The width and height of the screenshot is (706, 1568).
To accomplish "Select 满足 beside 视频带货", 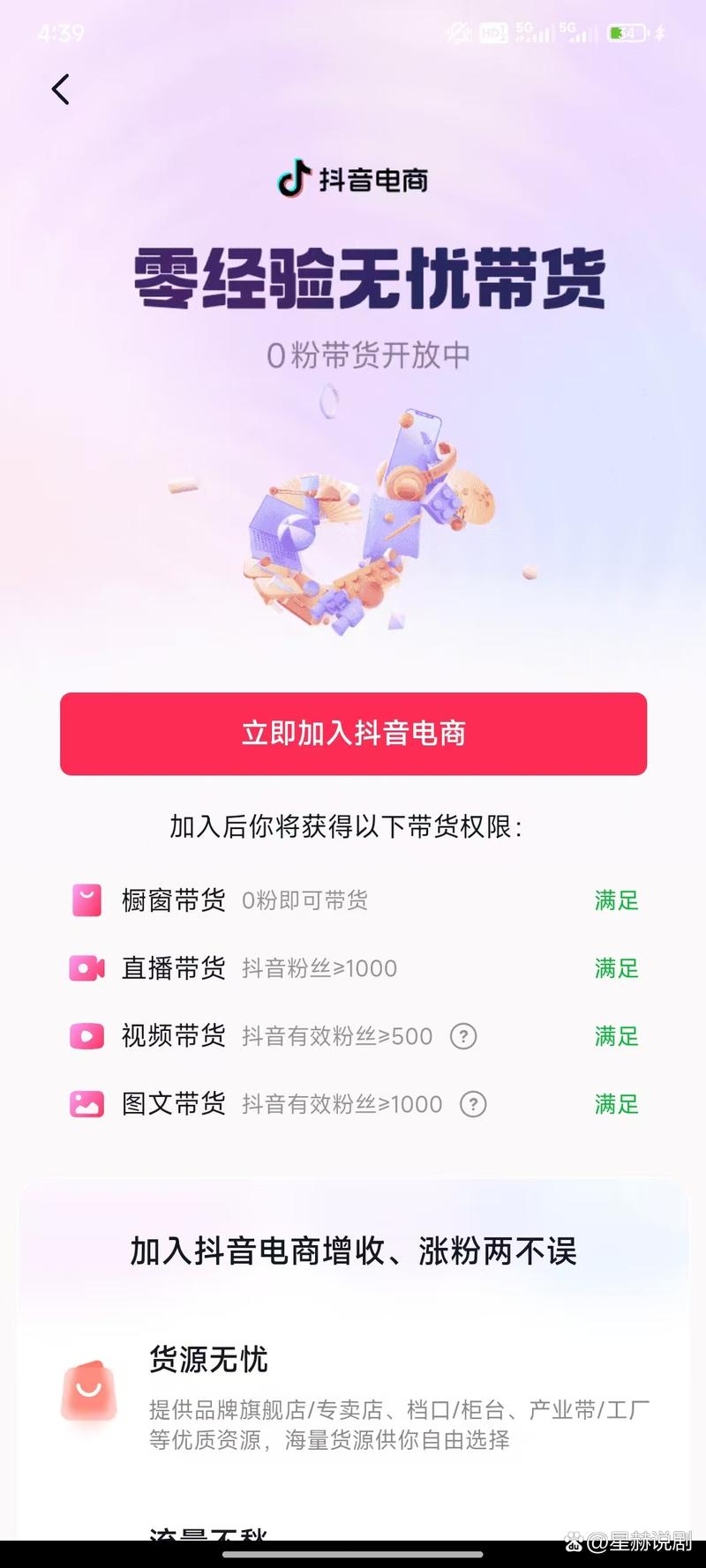I will pyautogui.click(x=615, y=1036).
